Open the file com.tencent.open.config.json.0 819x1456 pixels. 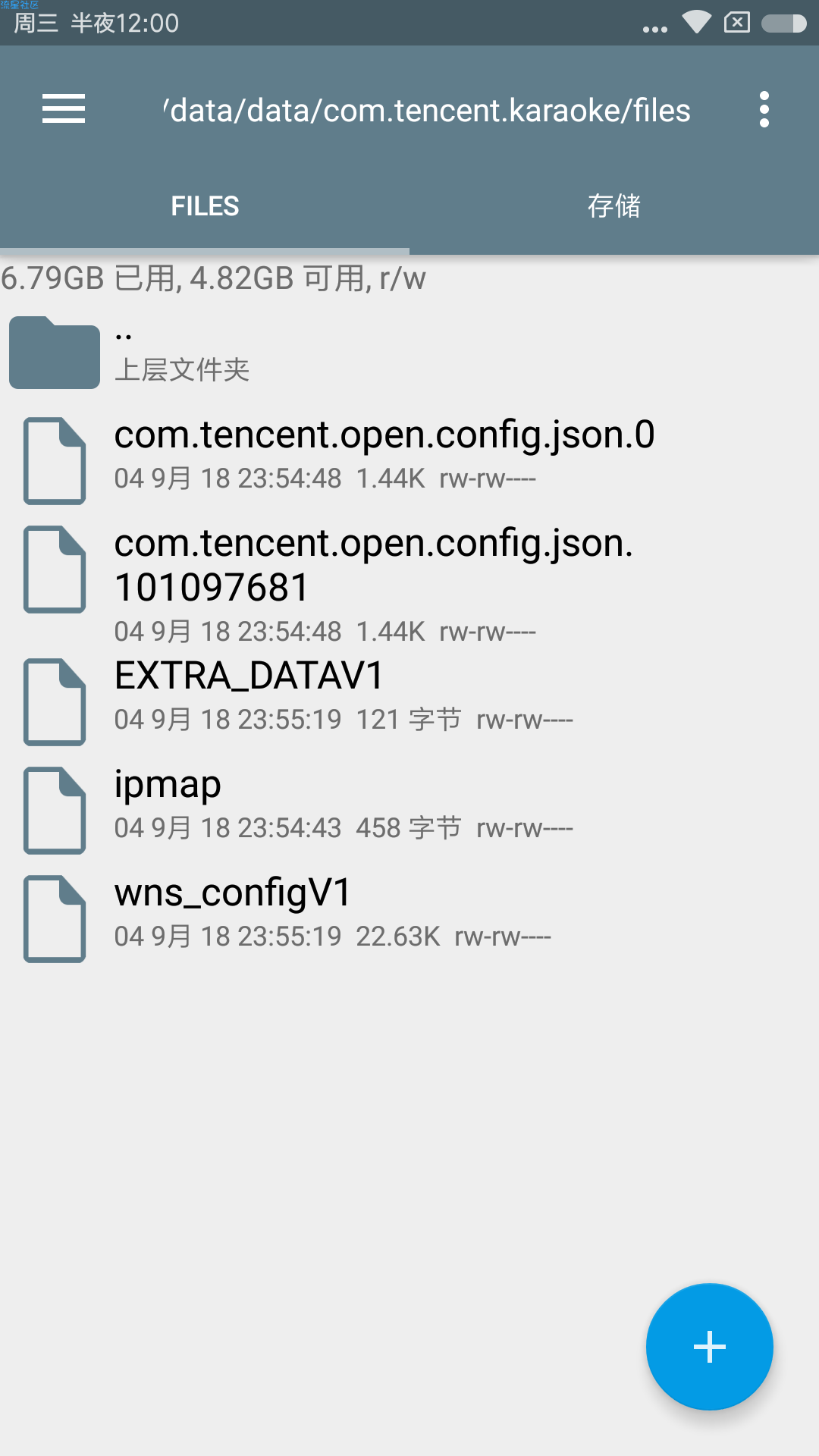tap(384, 453)
